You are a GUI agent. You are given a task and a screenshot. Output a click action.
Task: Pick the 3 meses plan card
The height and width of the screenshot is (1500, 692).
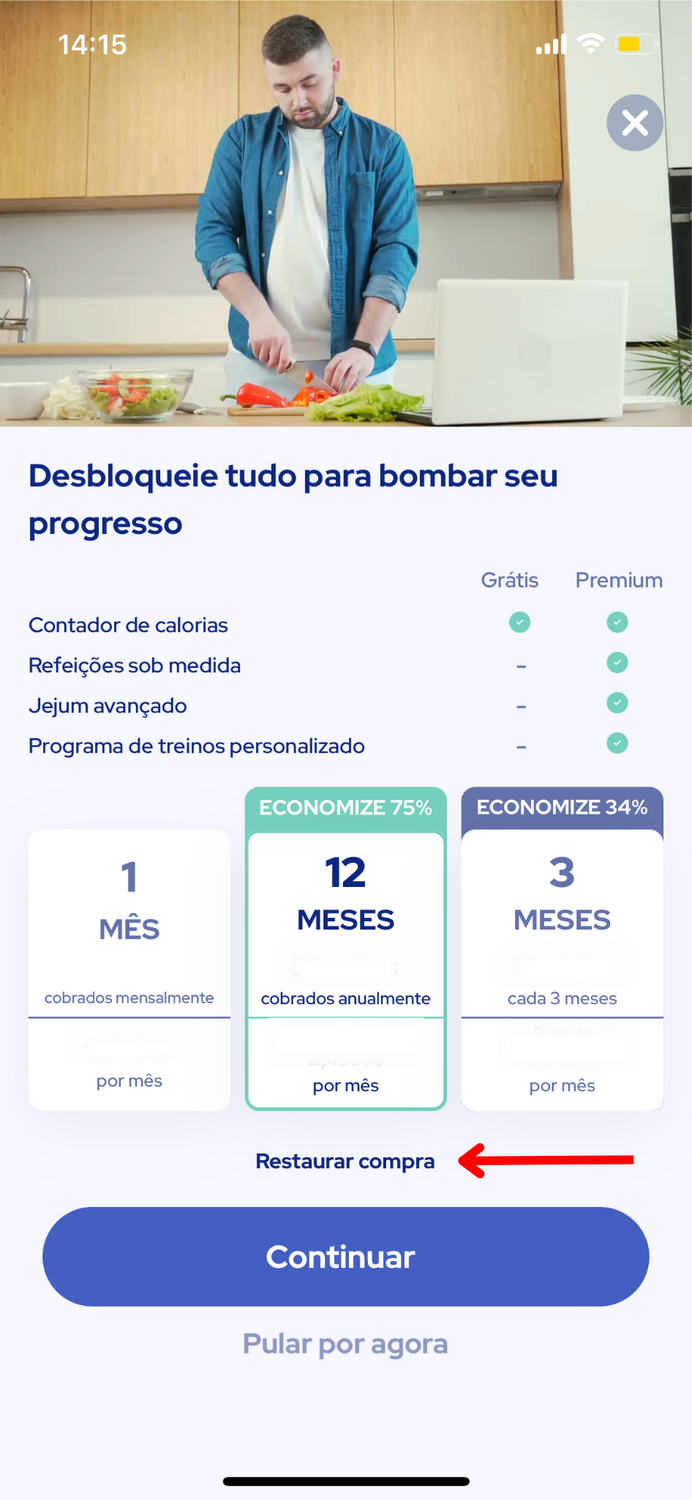562,969
